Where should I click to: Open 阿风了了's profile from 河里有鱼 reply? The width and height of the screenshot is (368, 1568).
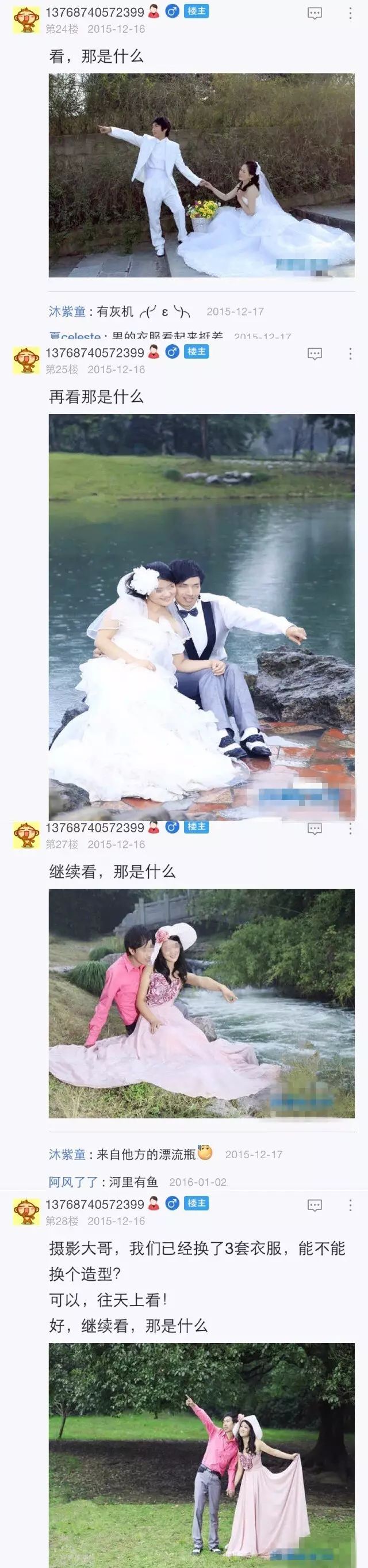[x=73, y=1182]
